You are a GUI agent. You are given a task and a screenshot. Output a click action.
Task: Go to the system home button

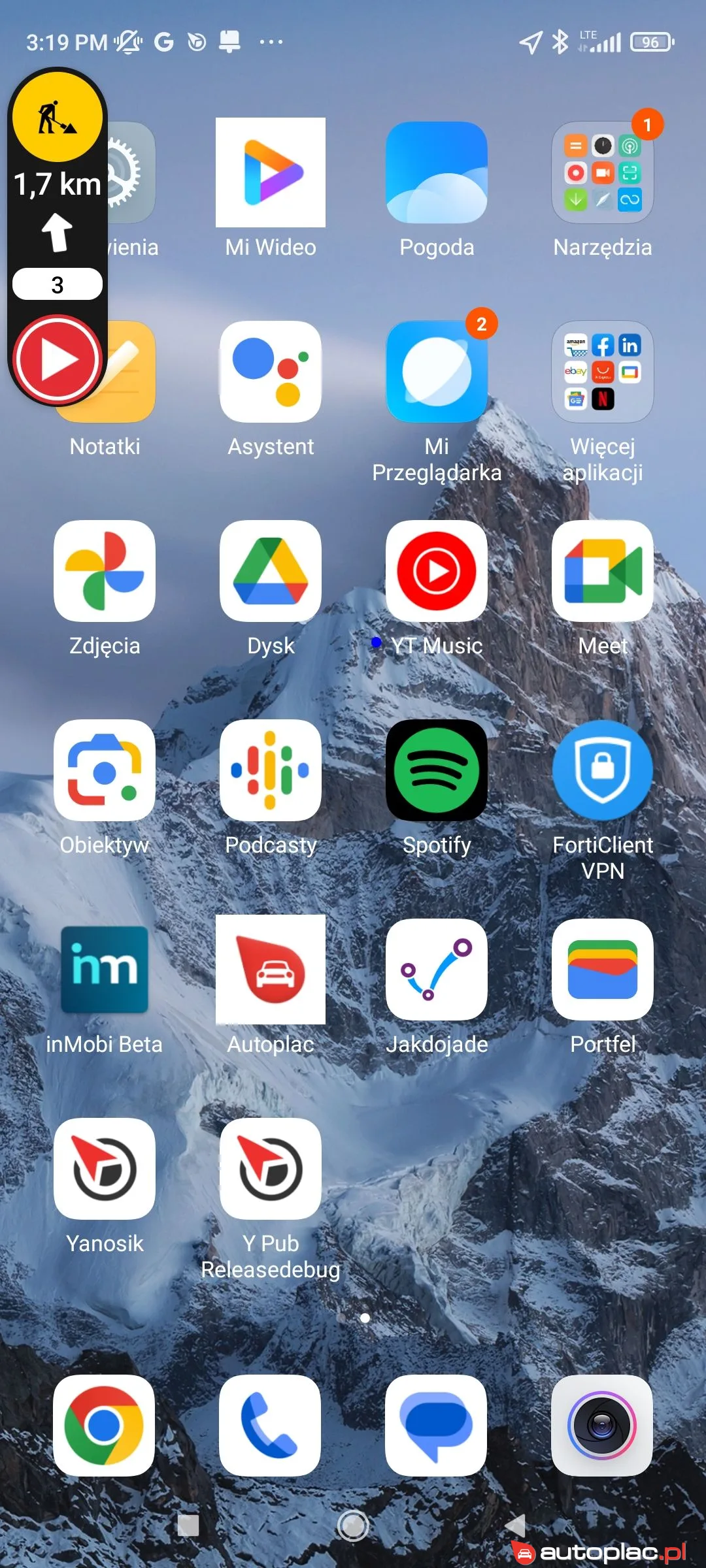click(x=353, y=1526)
